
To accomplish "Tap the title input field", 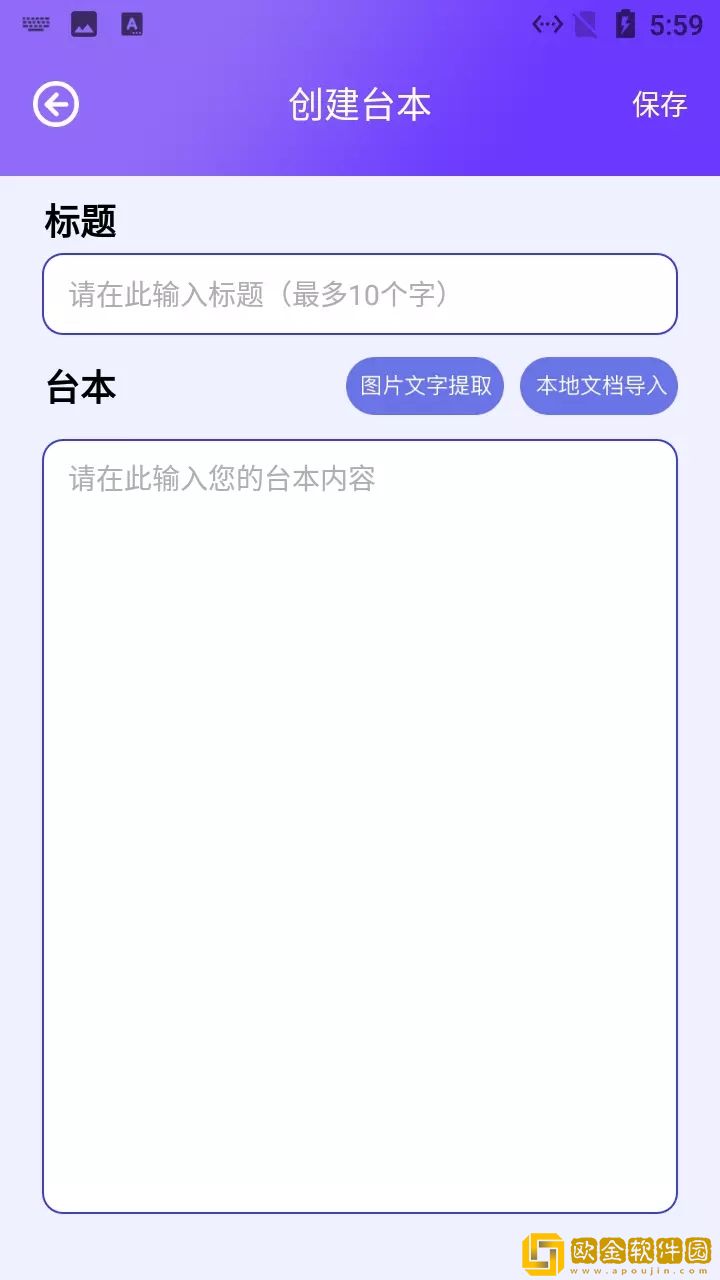I will click(x=360, y=294).
